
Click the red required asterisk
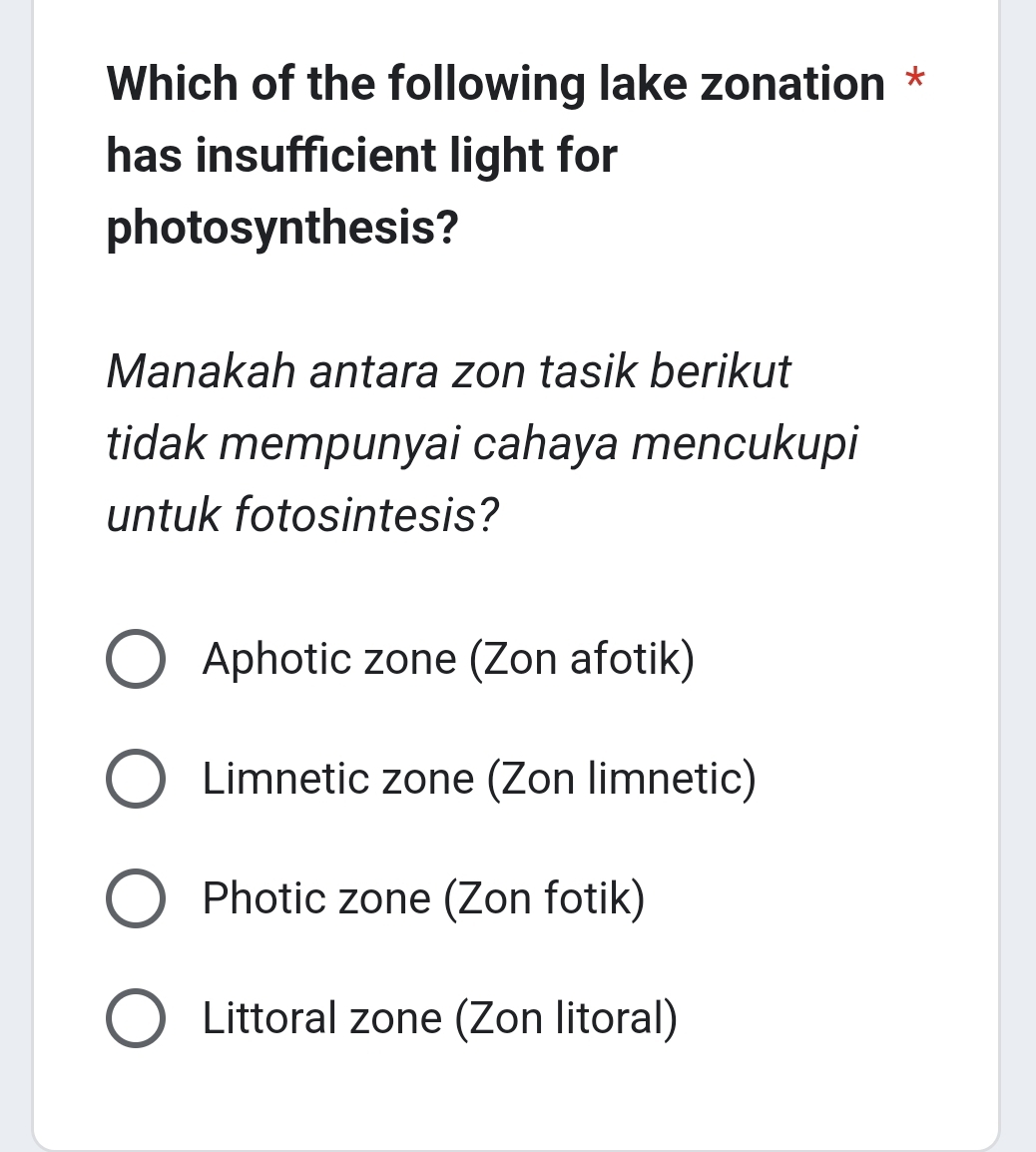click(x=915, y=80)
